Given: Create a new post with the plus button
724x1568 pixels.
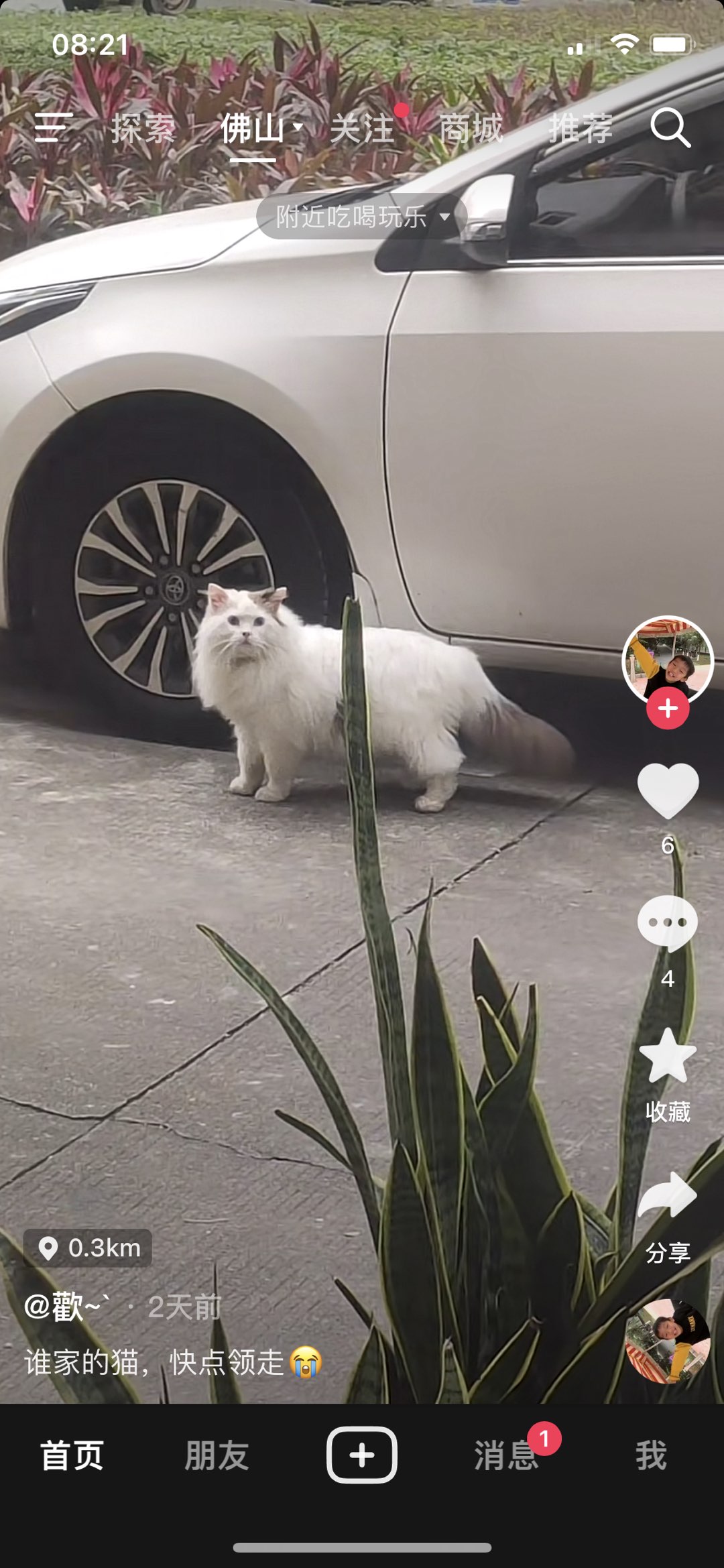Looking at the screenshot, I should click(x=362, y=1455).
